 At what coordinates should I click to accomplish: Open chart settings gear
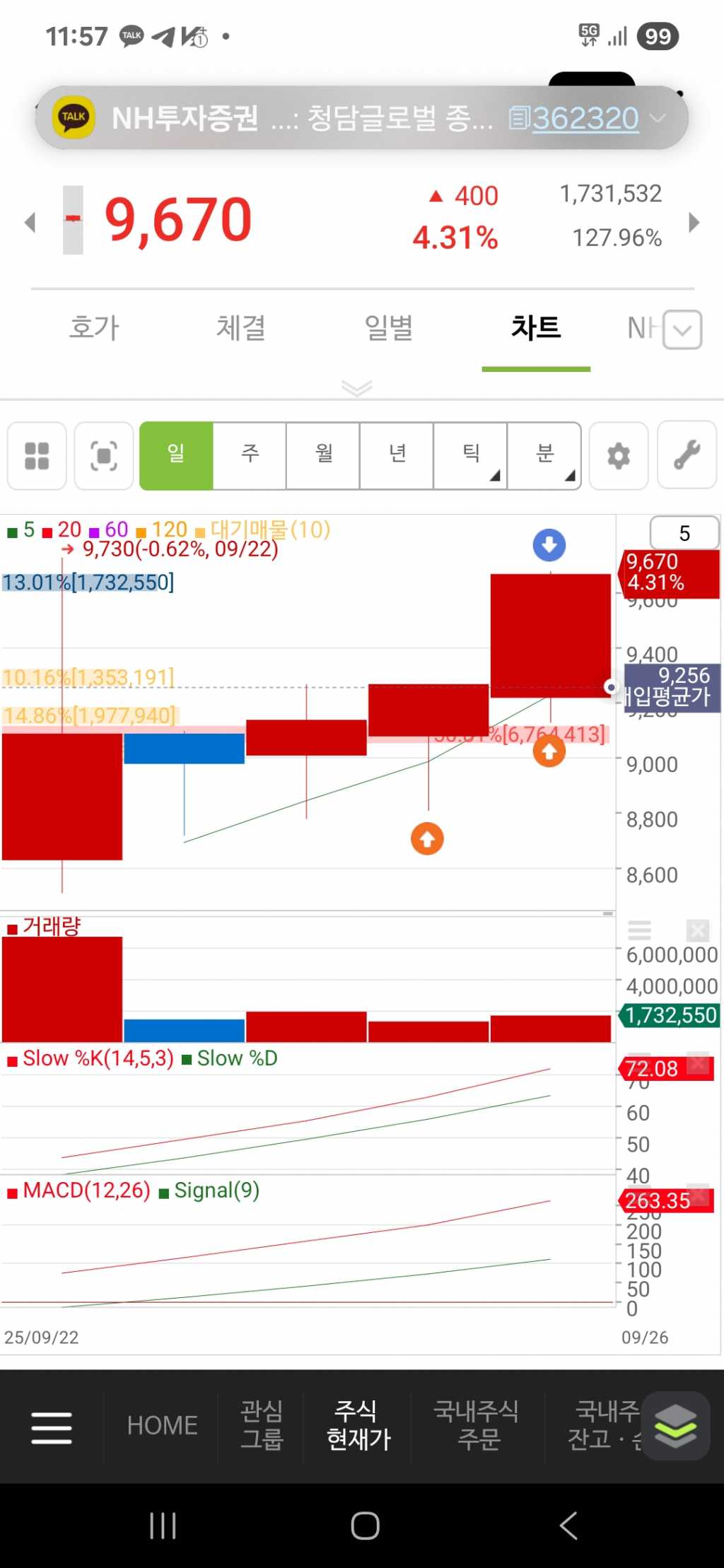click(x=619, y=456)
